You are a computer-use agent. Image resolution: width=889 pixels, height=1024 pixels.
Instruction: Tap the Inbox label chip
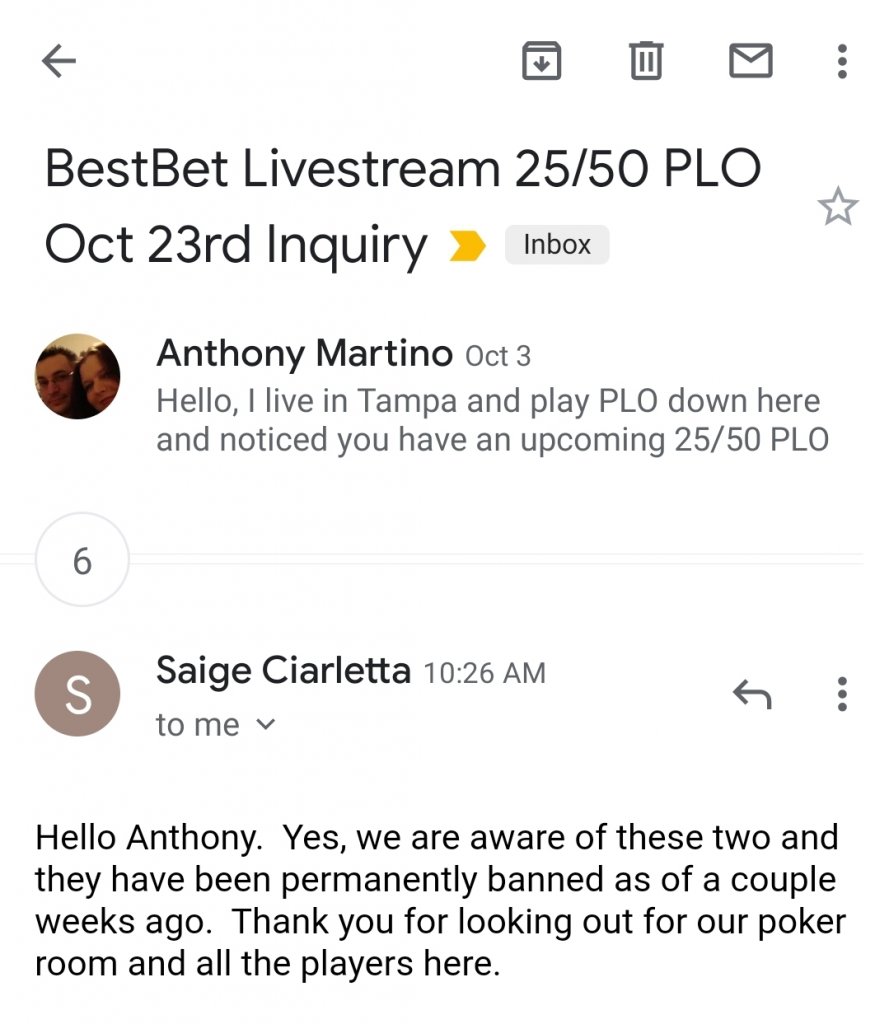tap(557, 245)
